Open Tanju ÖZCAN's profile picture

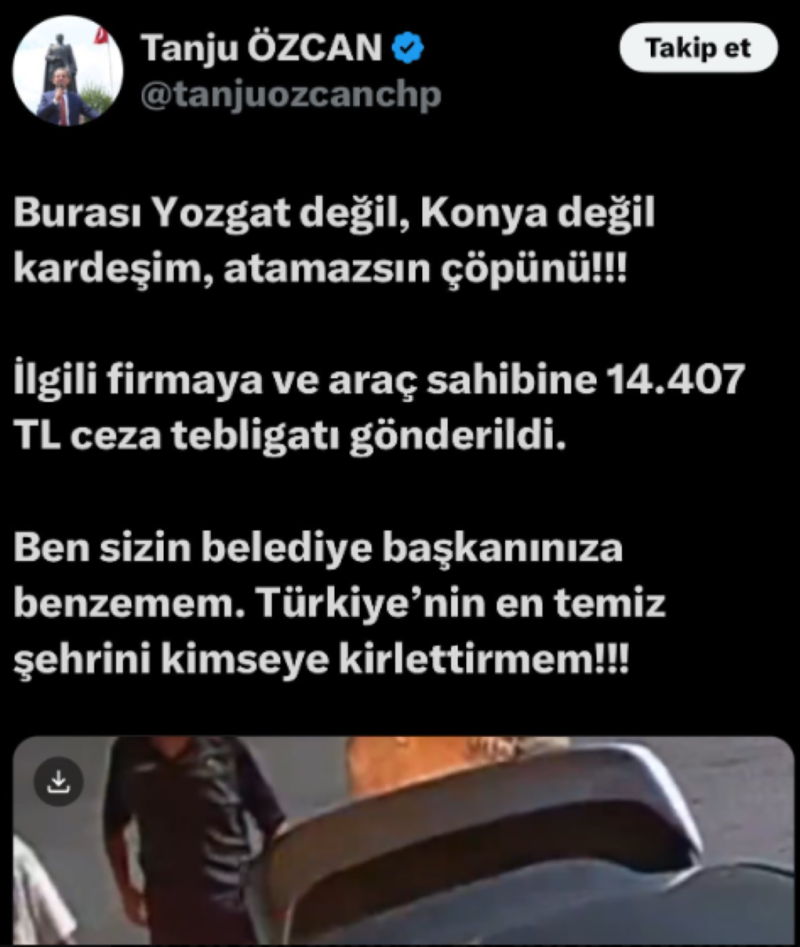[x=68, y=71]
